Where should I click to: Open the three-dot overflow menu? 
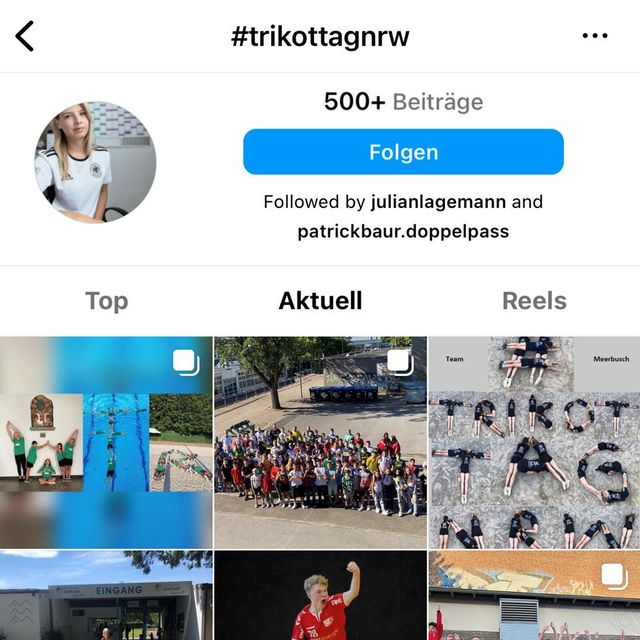[595, 37]
